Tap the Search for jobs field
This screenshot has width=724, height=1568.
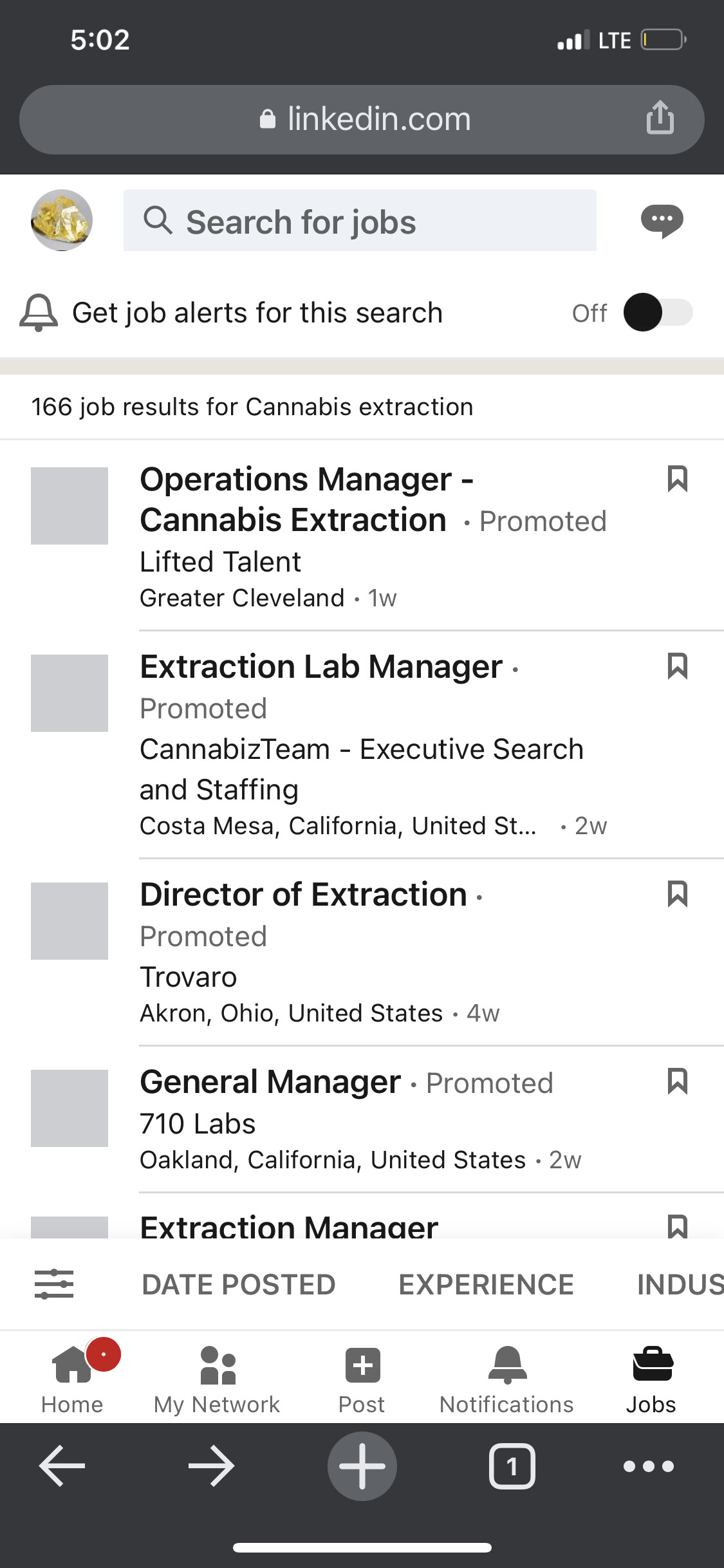coord(360,220)
